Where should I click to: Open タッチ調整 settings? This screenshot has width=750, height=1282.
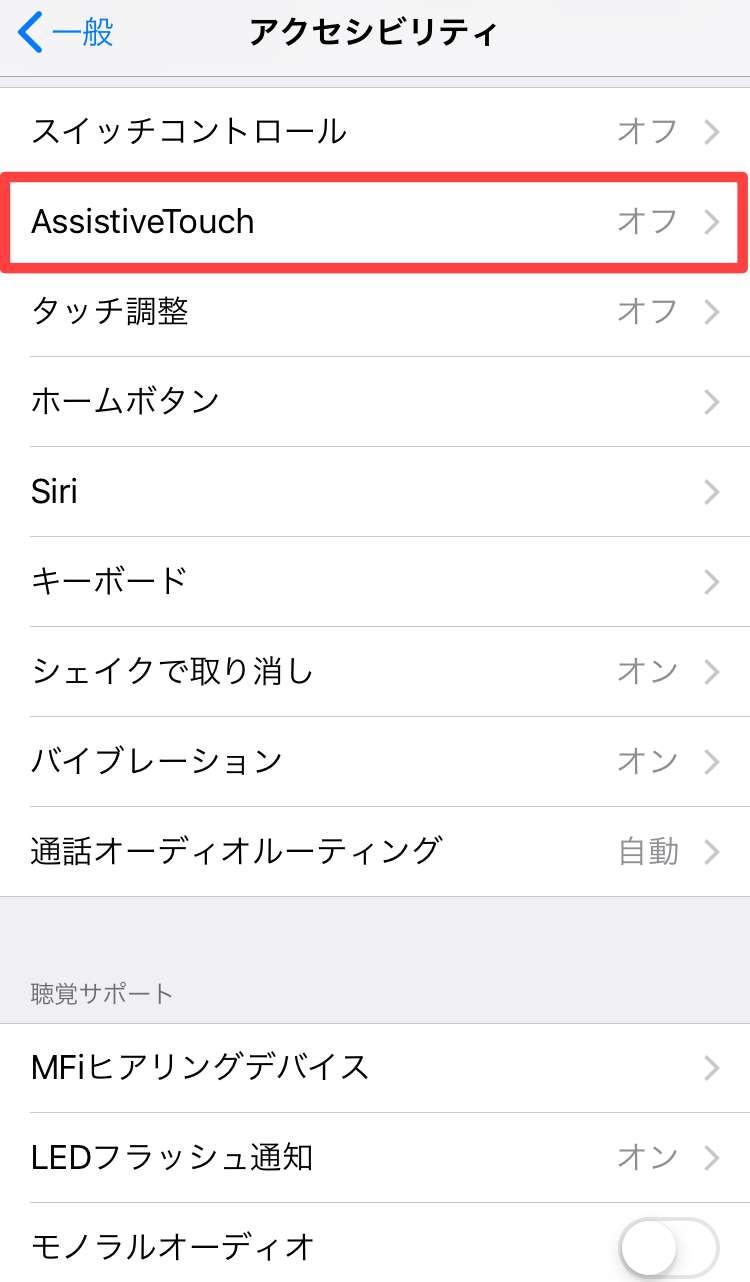click(375, 311)
